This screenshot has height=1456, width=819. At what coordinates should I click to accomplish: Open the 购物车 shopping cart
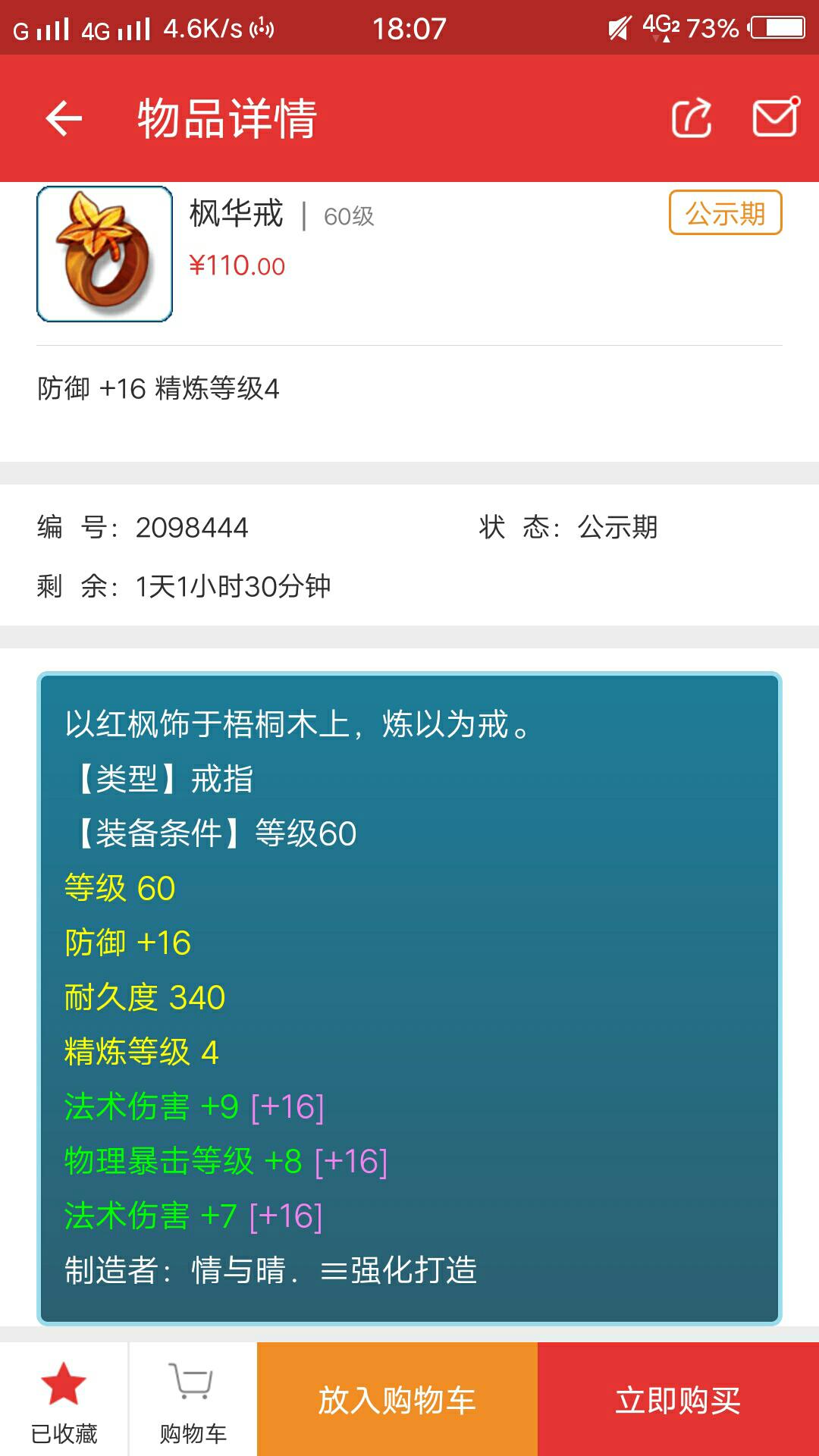tap(193, 1399)
